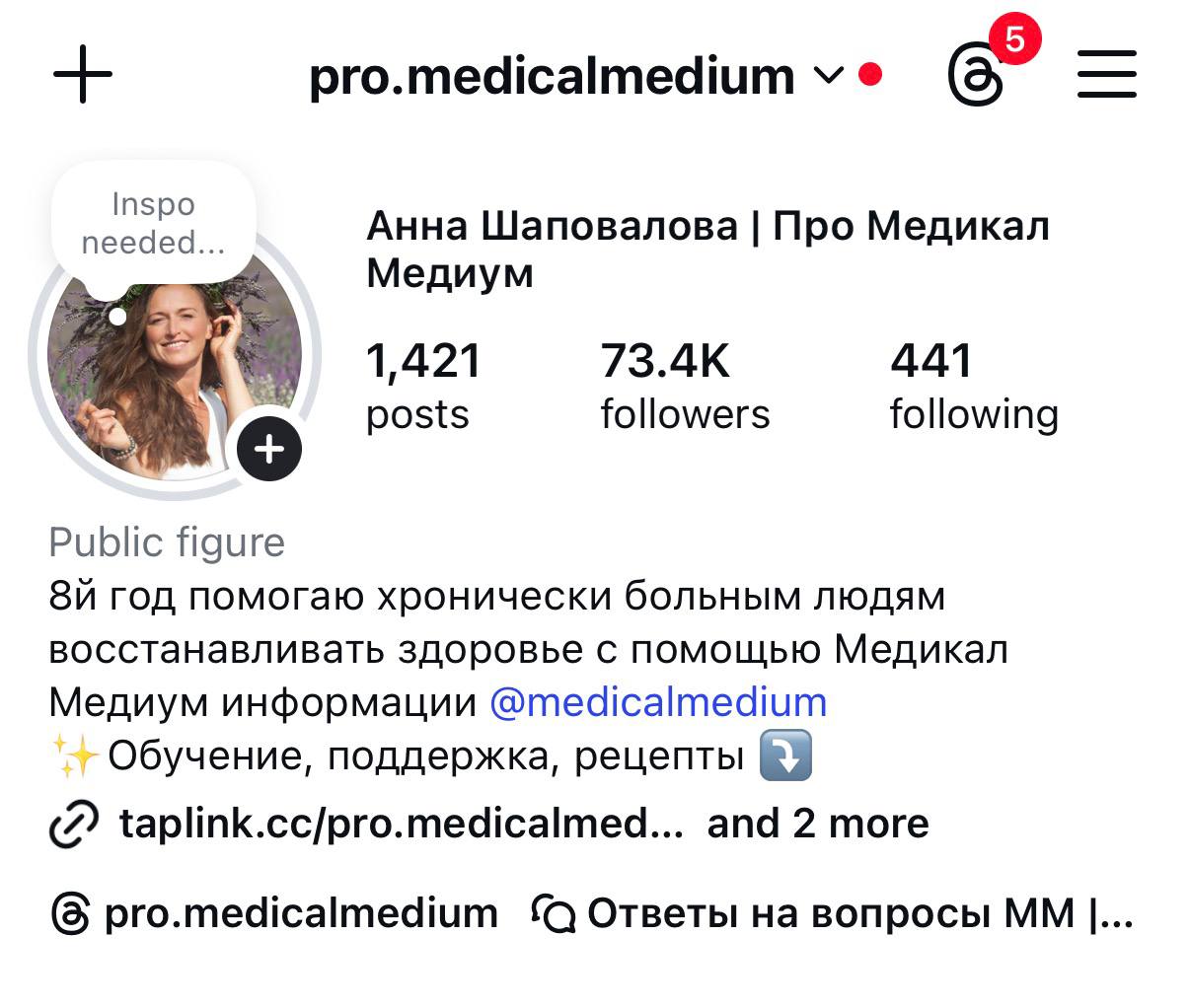This screenshot has height=1008, width=1190.
Task: Open the pro.medicalmedium Threads profile link
Action: tap(275, 913)
